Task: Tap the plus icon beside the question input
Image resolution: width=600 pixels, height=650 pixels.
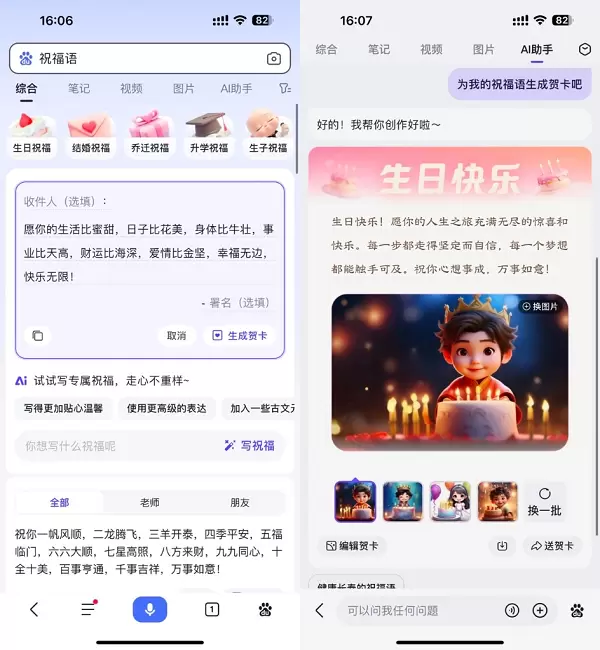Action: [540, 610]
